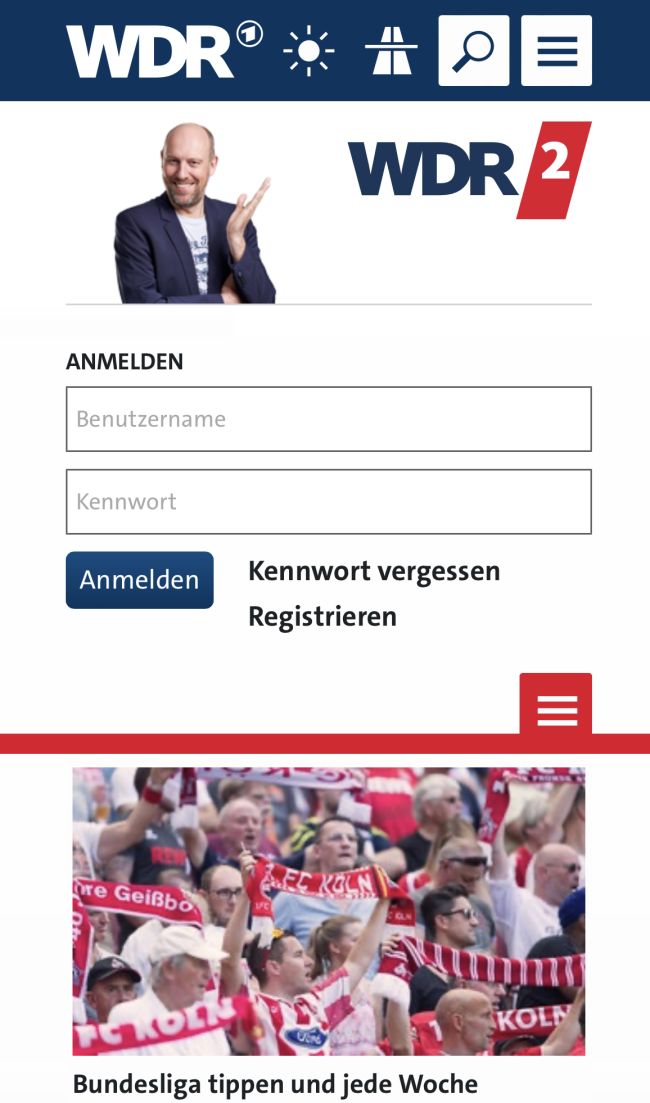The height and width of the screenshot is (1103, 650).
Task: Open the traffic highway icon
Action: coord(391,51)
